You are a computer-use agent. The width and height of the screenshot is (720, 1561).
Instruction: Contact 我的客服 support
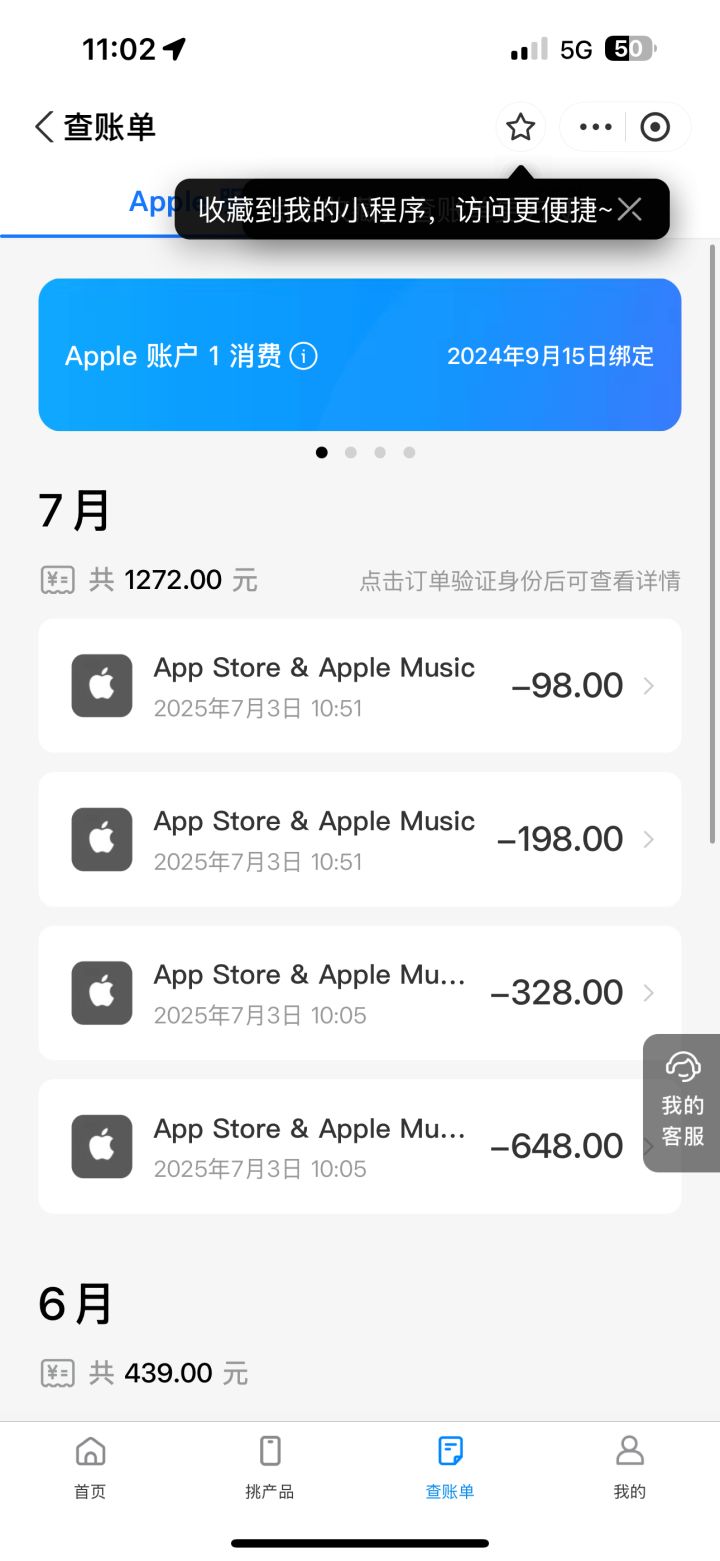pyautogui.click(x=683, y=1102)
